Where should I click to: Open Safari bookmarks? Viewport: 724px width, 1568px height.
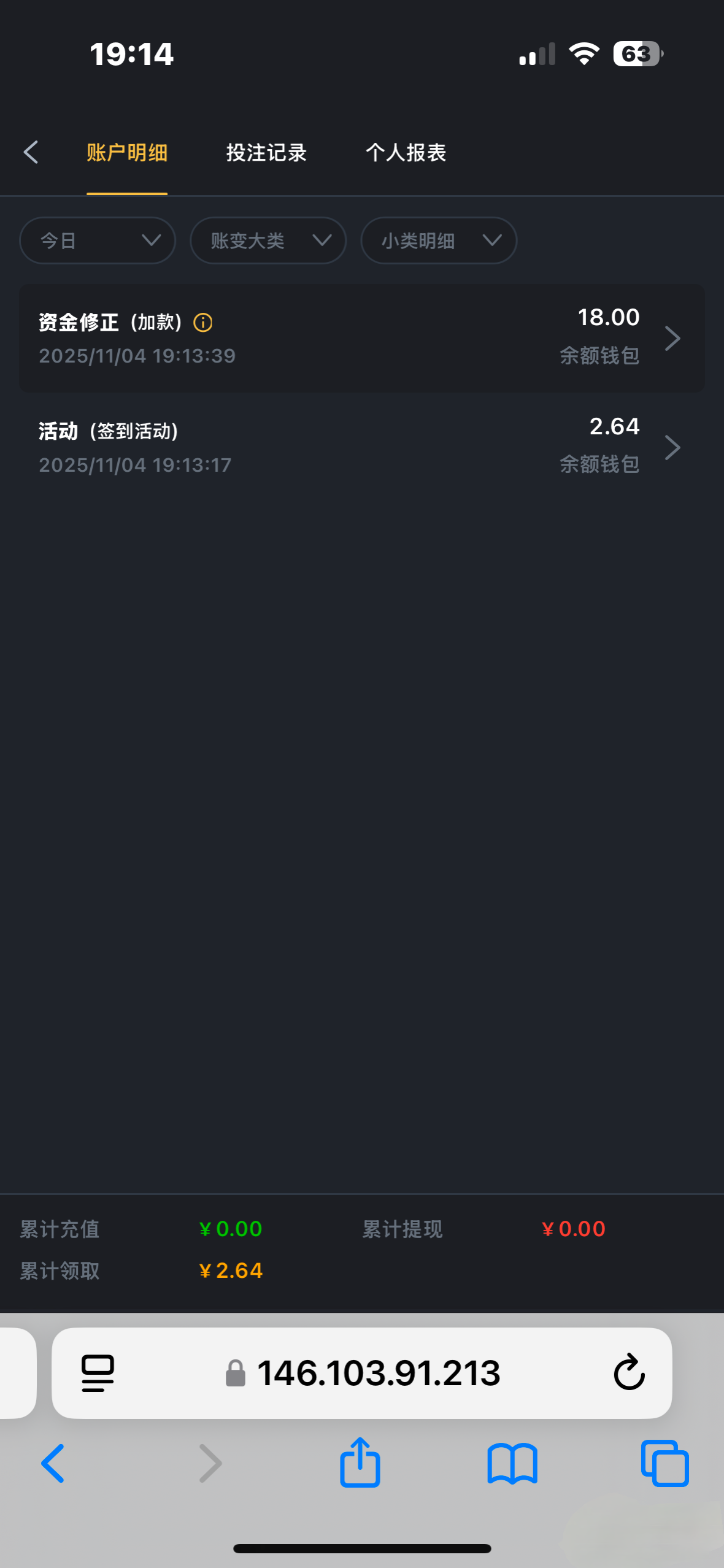point(512,1463)
